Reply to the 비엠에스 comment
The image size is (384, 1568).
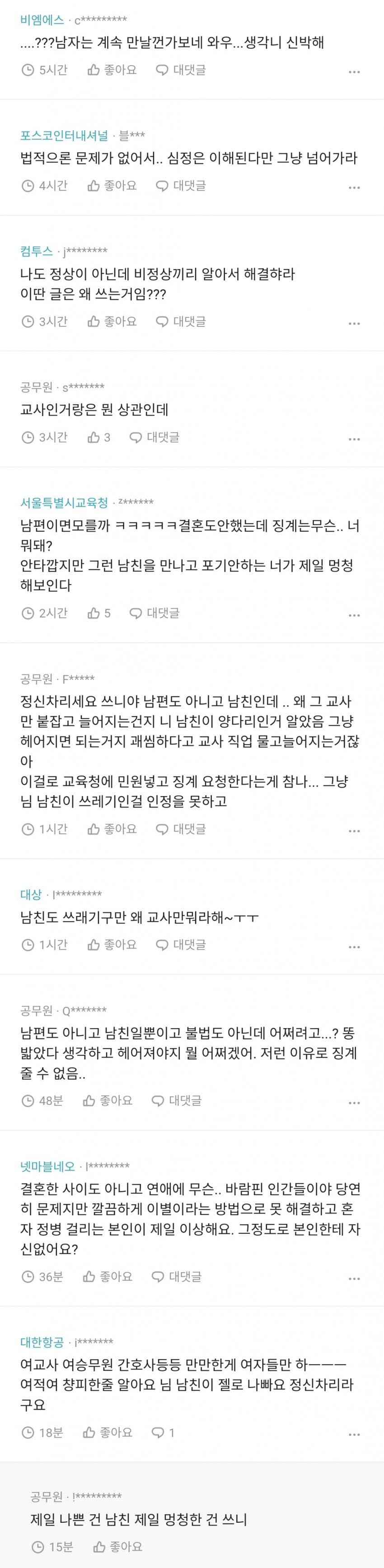click(181, 70)
